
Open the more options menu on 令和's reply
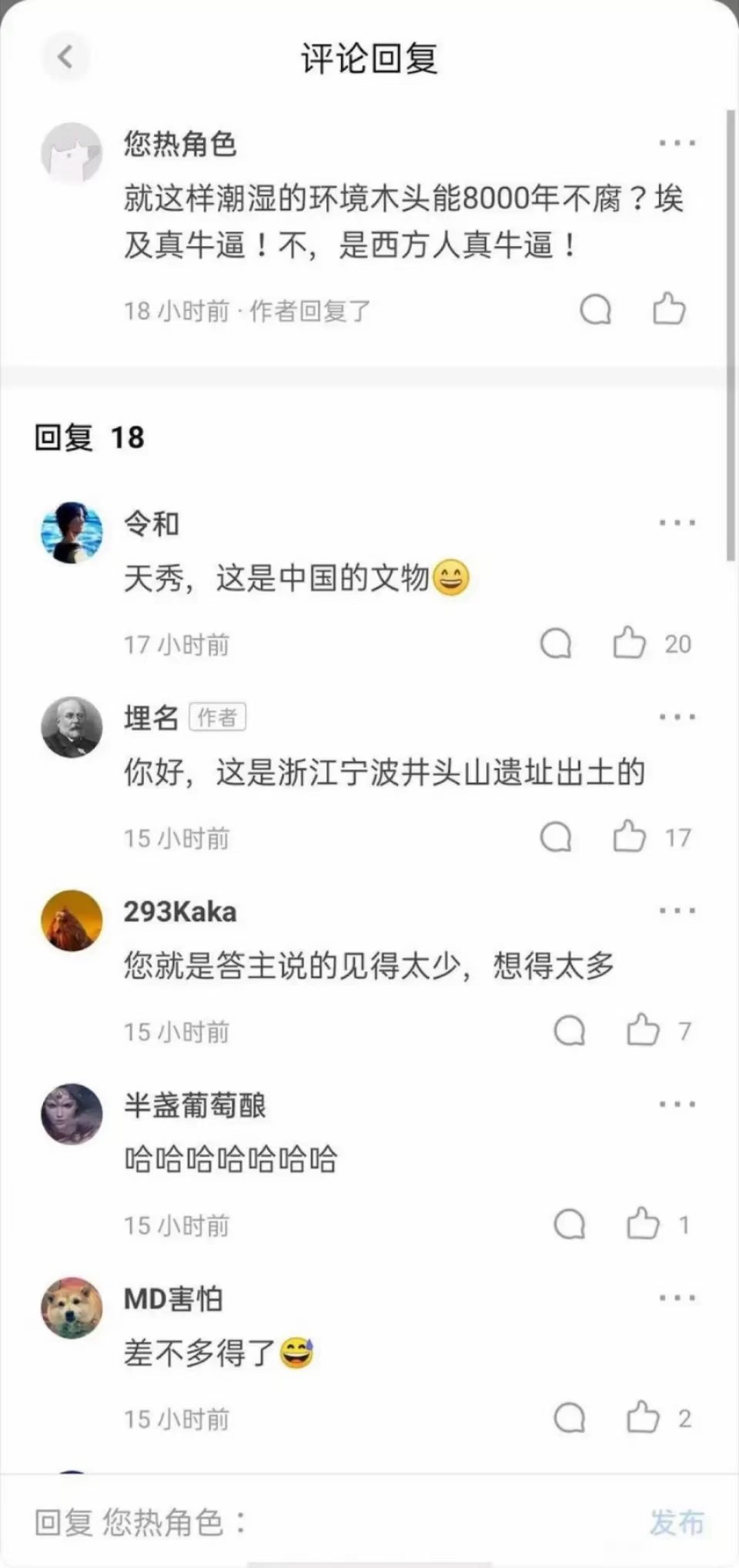[x=677, y=523]
